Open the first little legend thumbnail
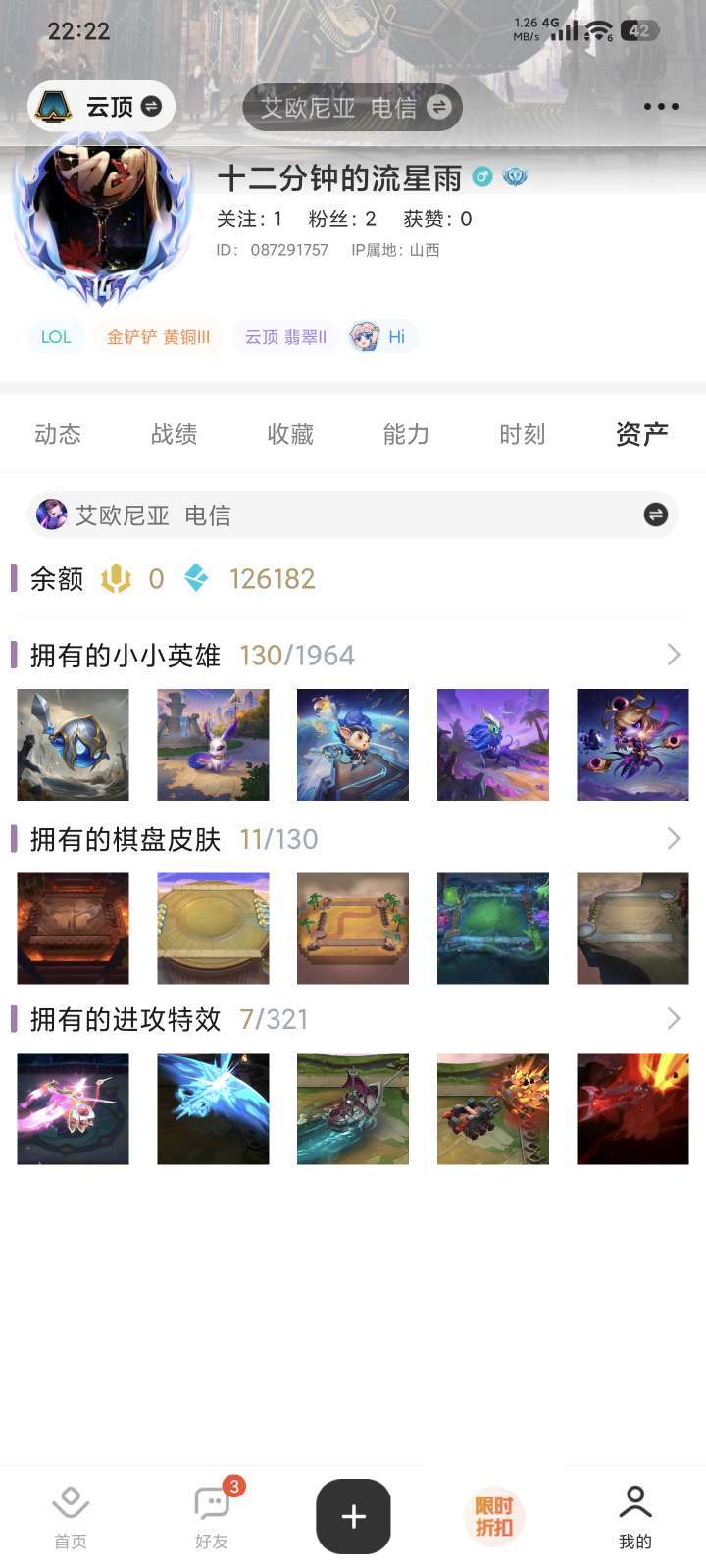Image resolution: width=706 pixels, height=1568 pixels. click(73, 744)
